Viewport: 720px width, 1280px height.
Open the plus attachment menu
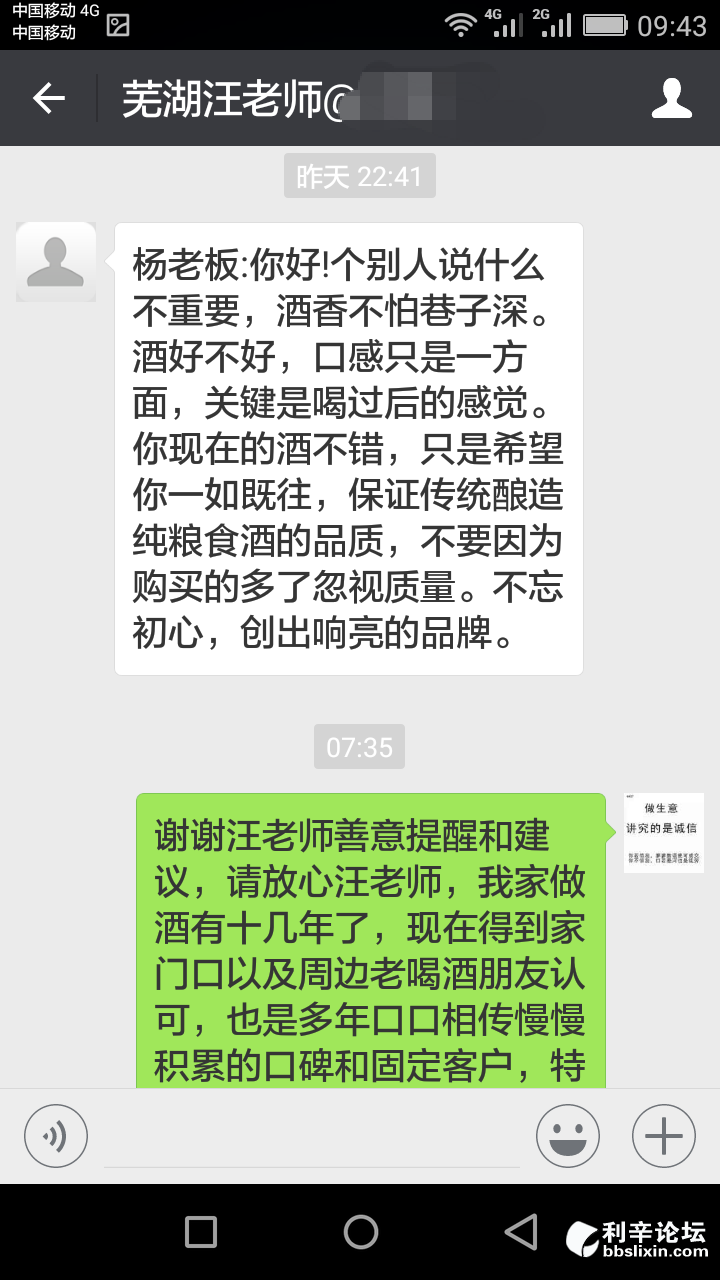[664, 1136]
